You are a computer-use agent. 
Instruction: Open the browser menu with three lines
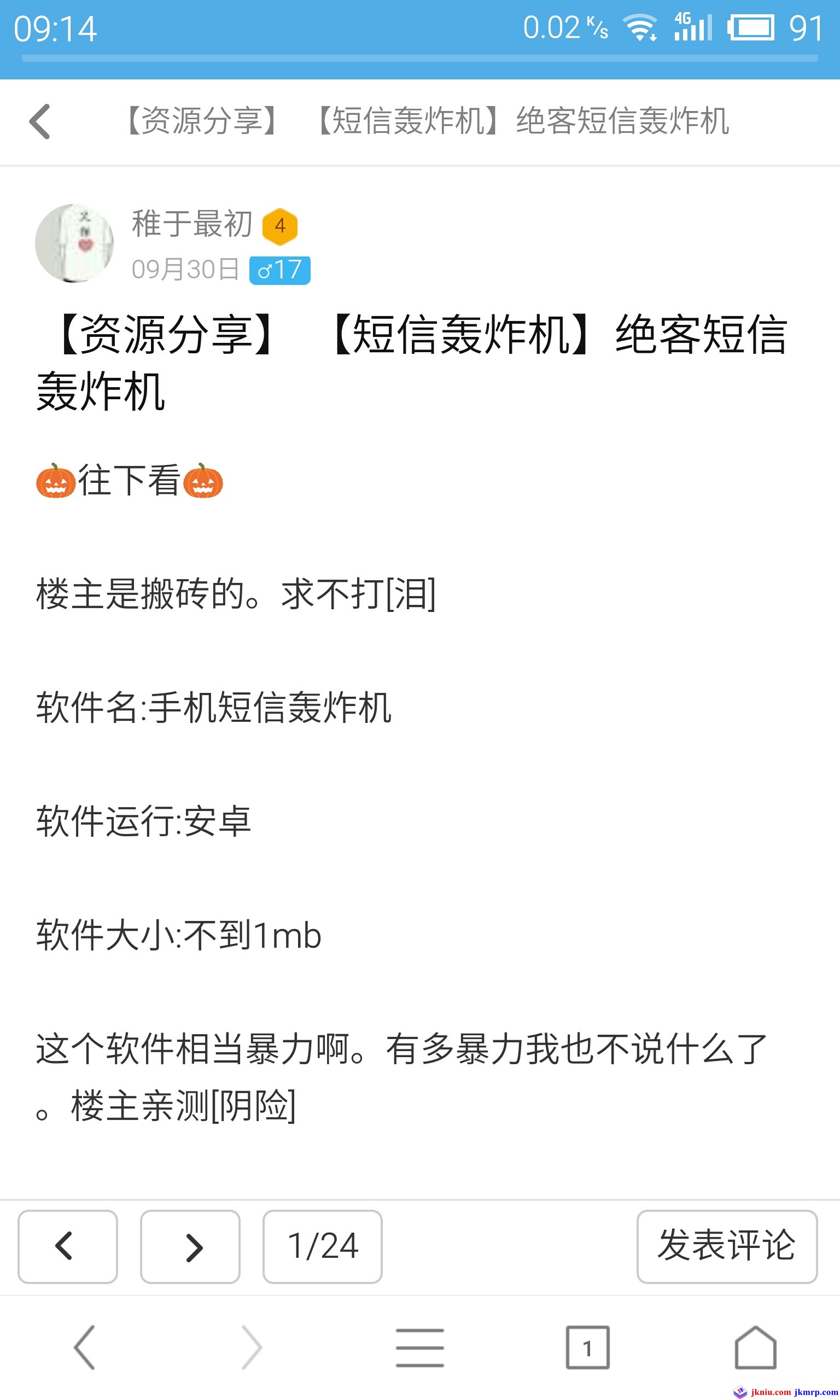(419, 1347)
